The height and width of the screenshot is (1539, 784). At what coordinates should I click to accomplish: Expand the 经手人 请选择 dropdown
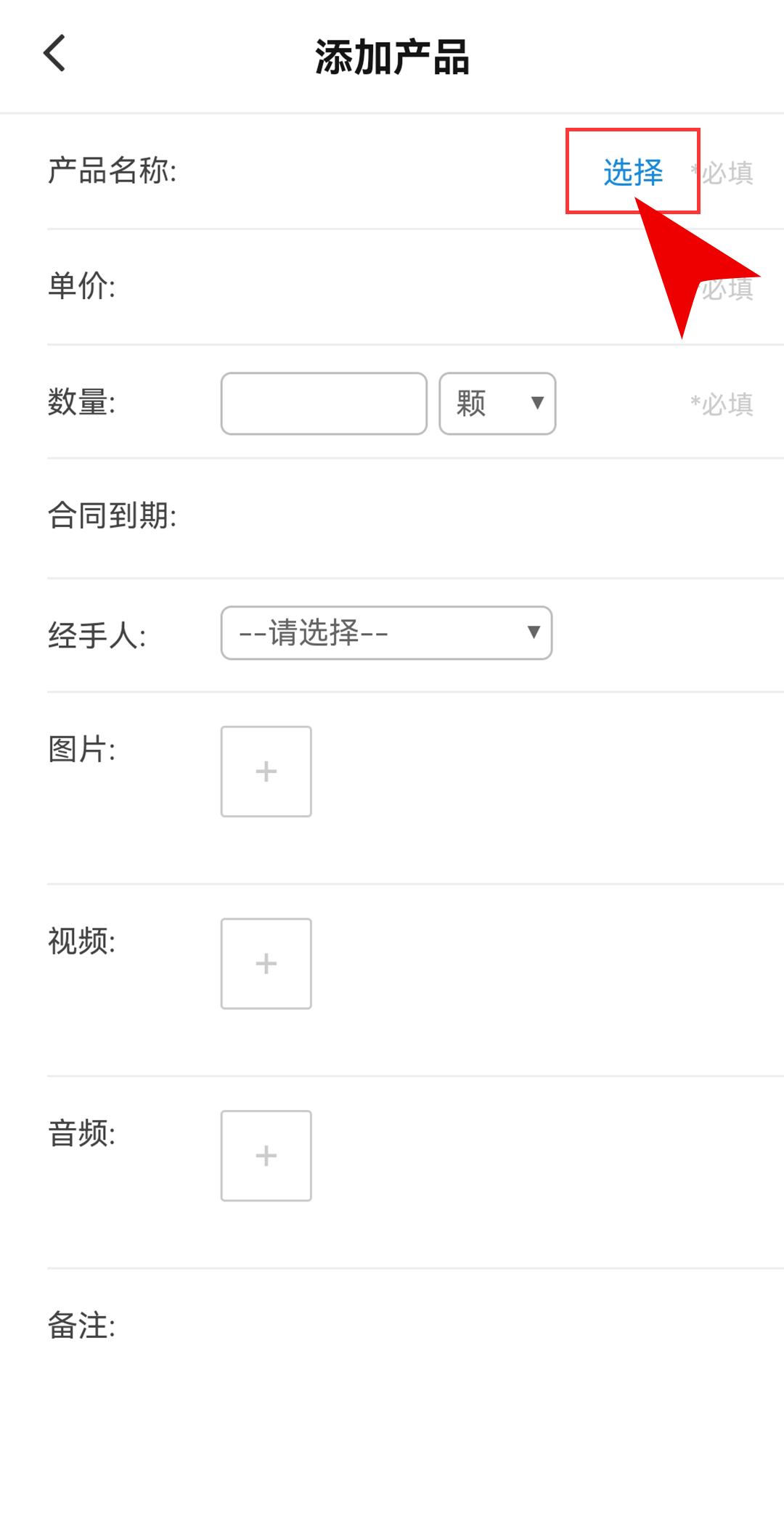point(386,633)
